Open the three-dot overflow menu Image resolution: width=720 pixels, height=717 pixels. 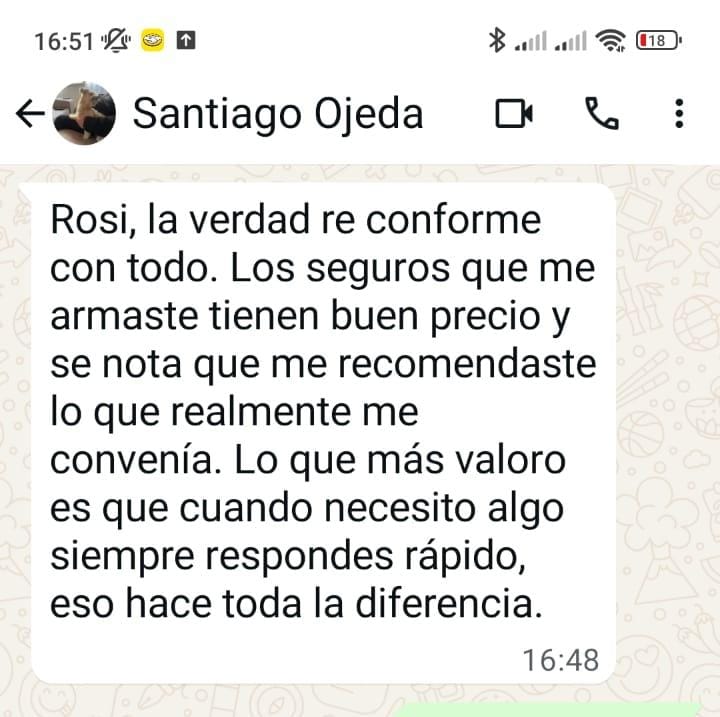point(679,114)
